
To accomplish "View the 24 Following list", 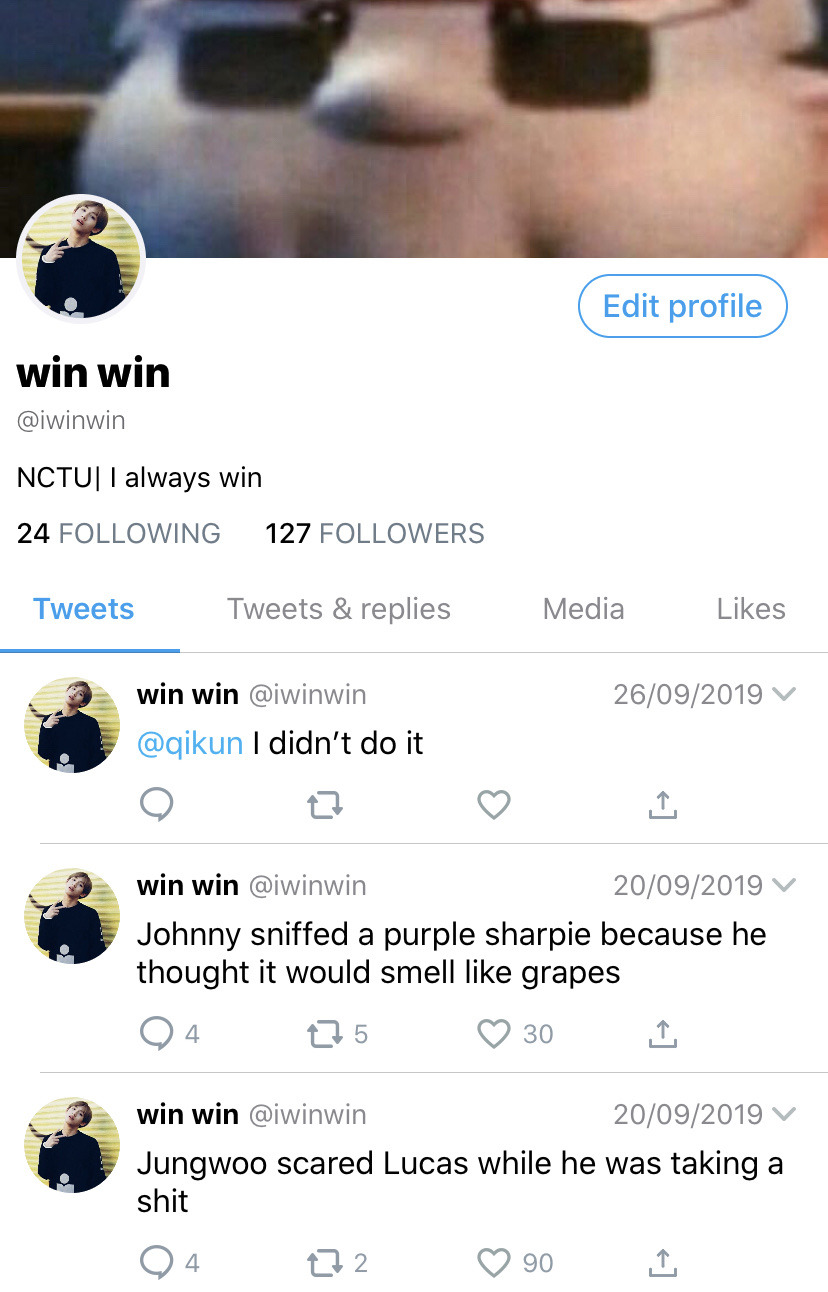I will coord(118,533).
